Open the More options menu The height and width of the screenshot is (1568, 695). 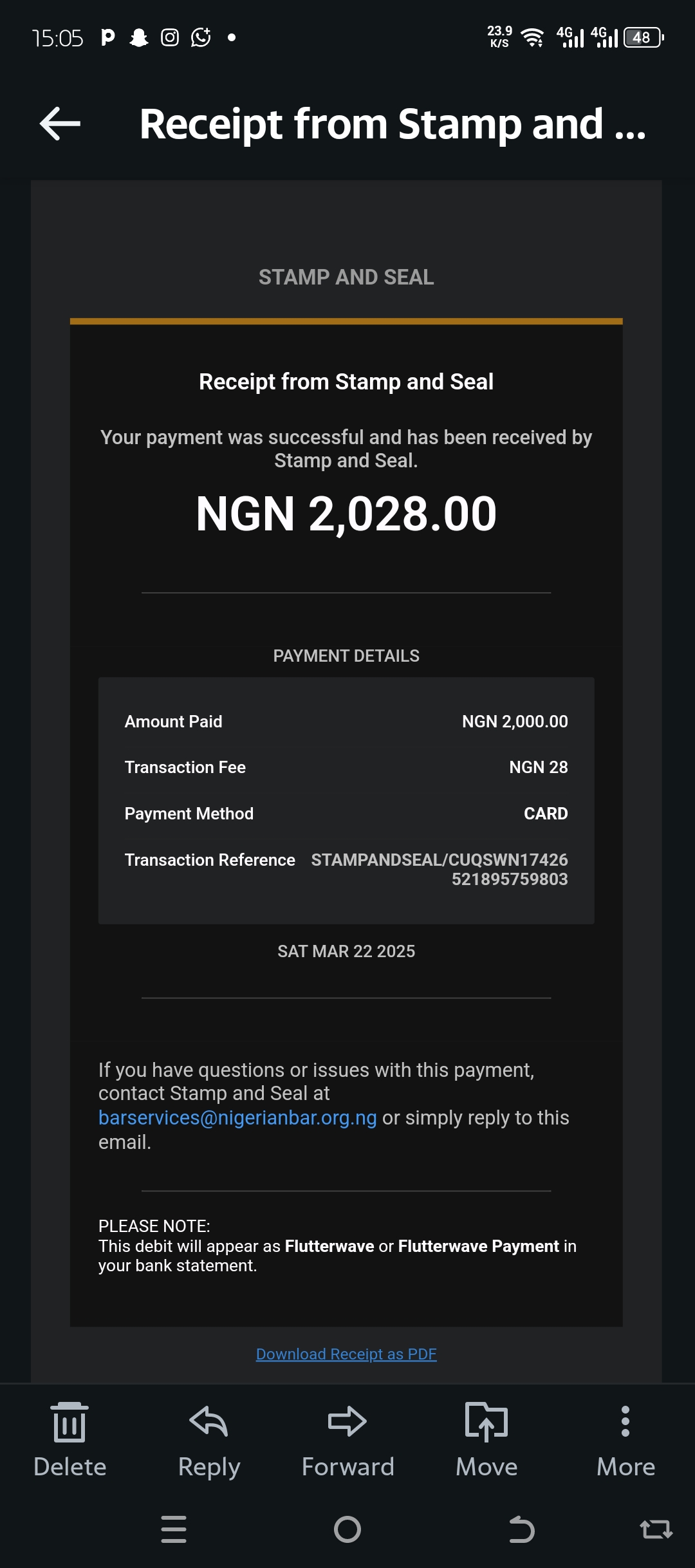625,1441
